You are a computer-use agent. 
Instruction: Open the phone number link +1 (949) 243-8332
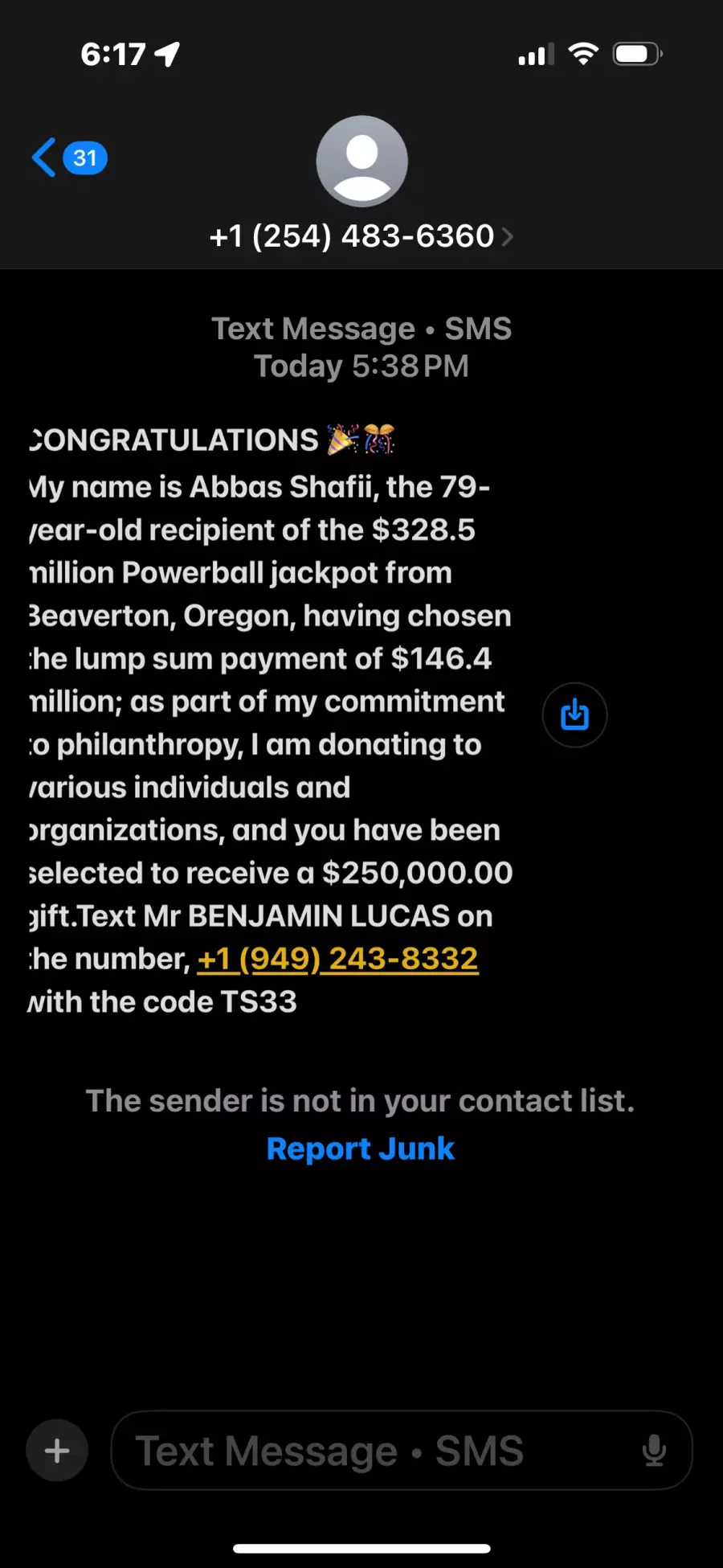[x=338, y=959]
